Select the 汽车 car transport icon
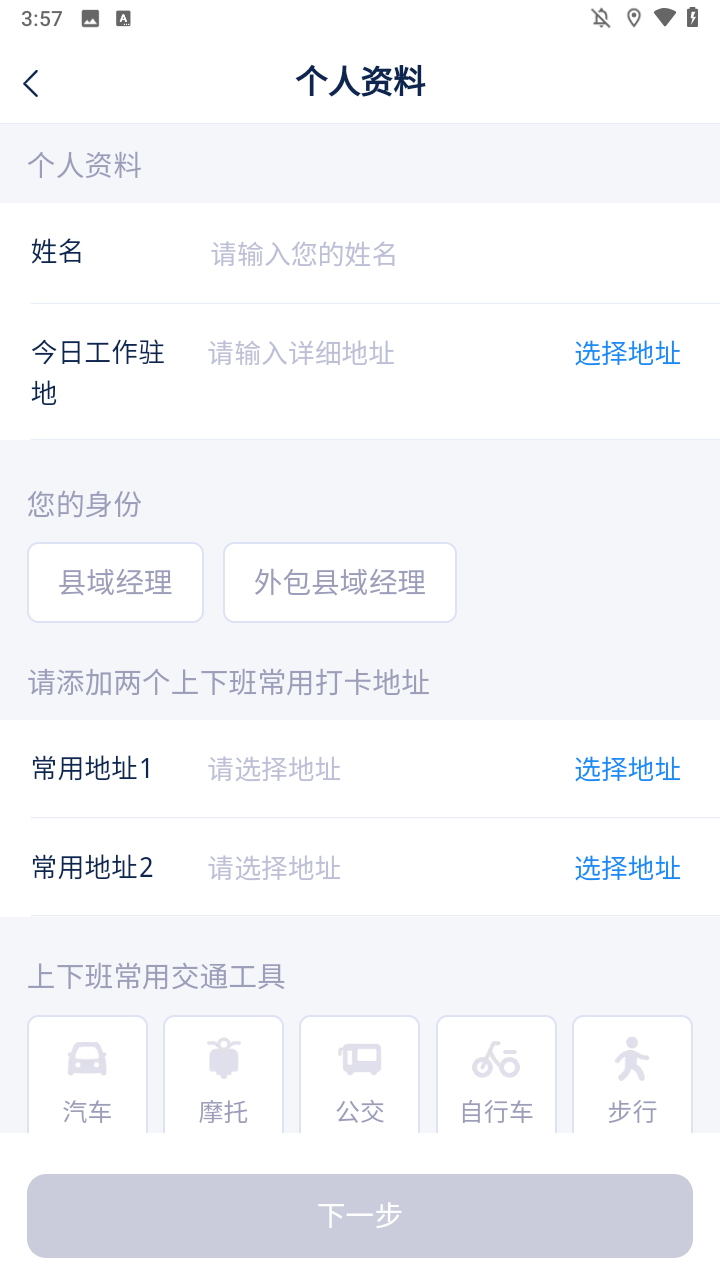The width and height of the screenshot is (720, 1280). click(87, 1074)
